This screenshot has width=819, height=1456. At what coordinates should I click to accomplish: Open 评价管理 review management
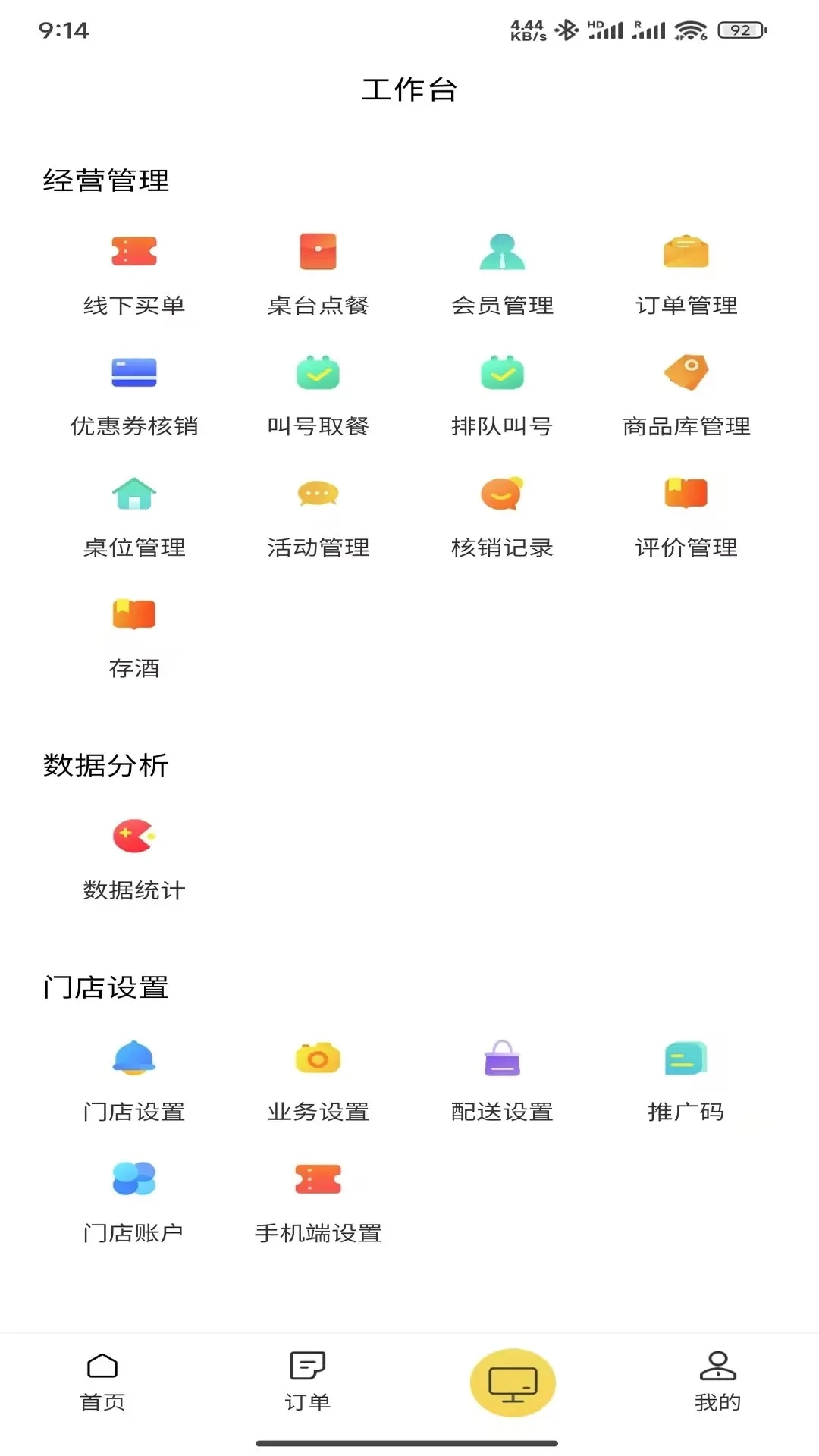686,514
